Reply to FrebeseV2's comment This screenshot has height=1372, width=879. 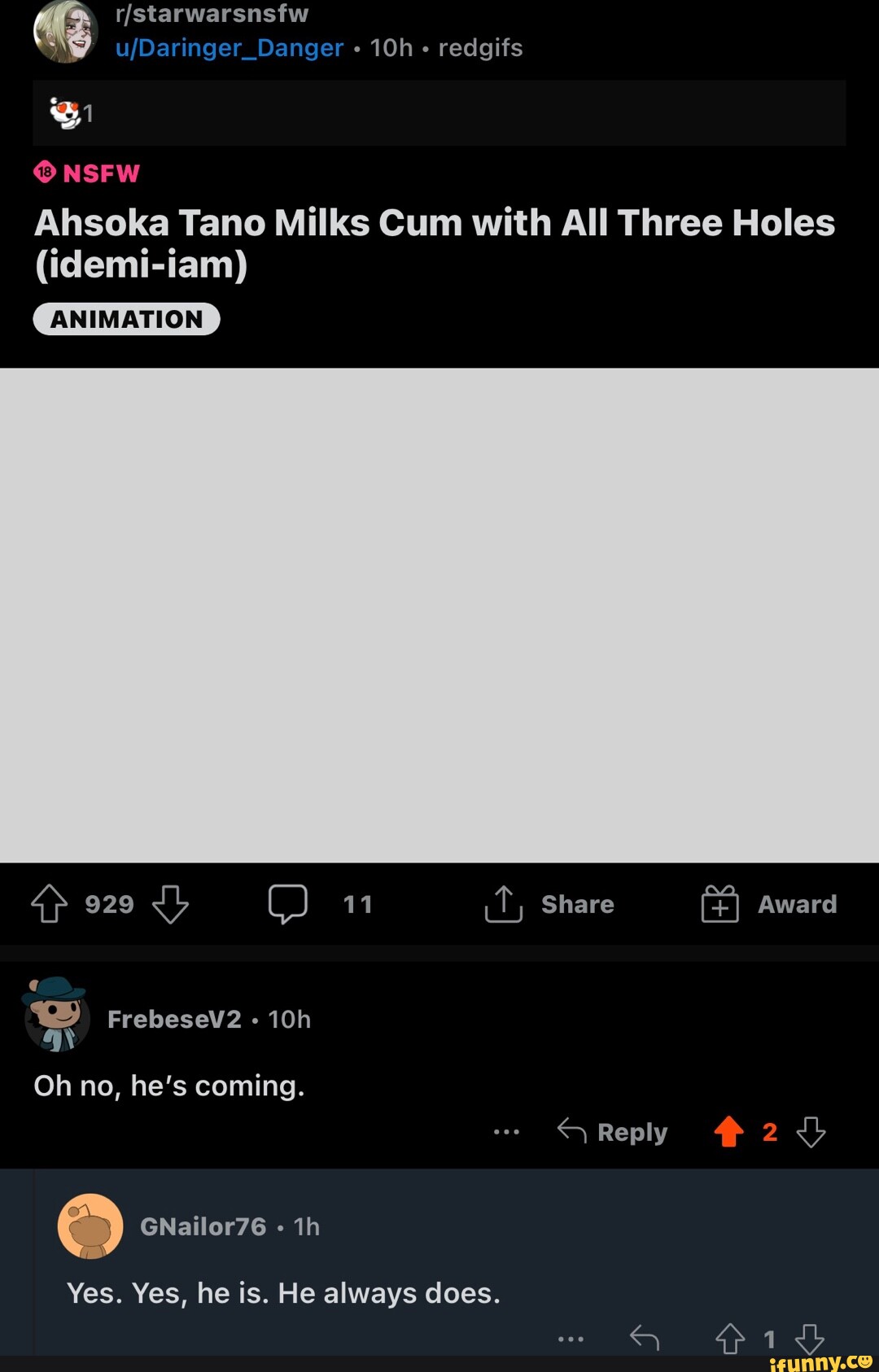point(613,1132)
